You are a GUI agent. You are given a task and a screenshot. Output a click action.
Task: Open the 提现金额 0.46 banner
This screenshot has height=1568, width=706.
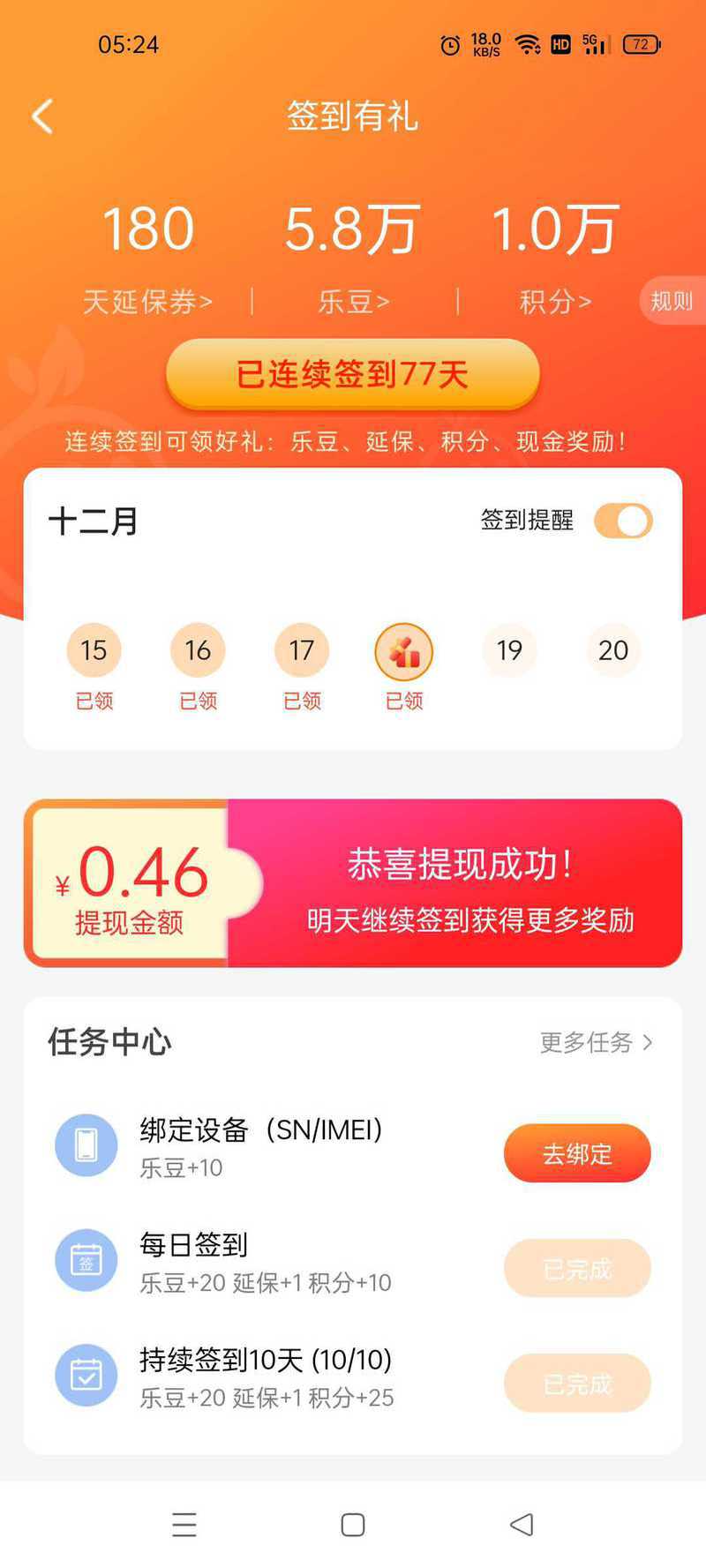(353, 883)
